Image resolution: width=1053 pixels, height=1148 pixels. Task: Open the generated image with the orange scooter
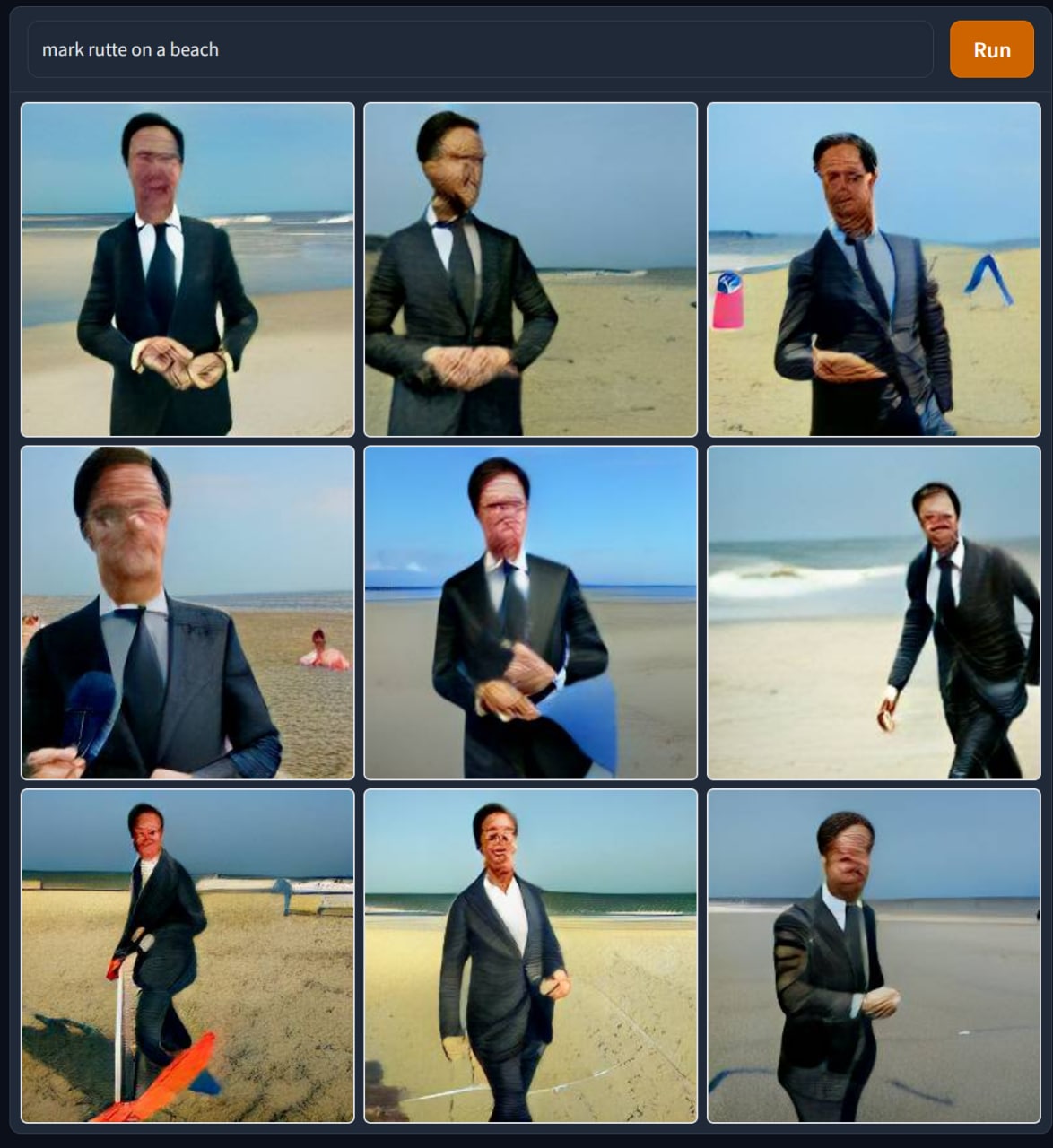187,955
